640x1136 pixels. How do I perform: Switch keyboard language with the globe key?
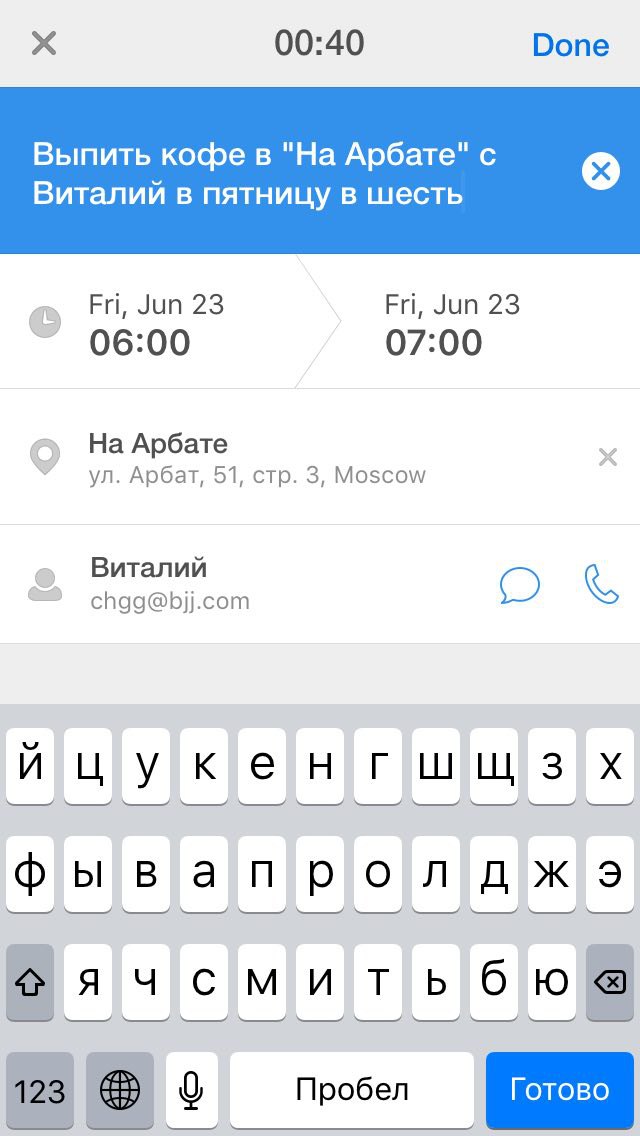(120, 1089)
